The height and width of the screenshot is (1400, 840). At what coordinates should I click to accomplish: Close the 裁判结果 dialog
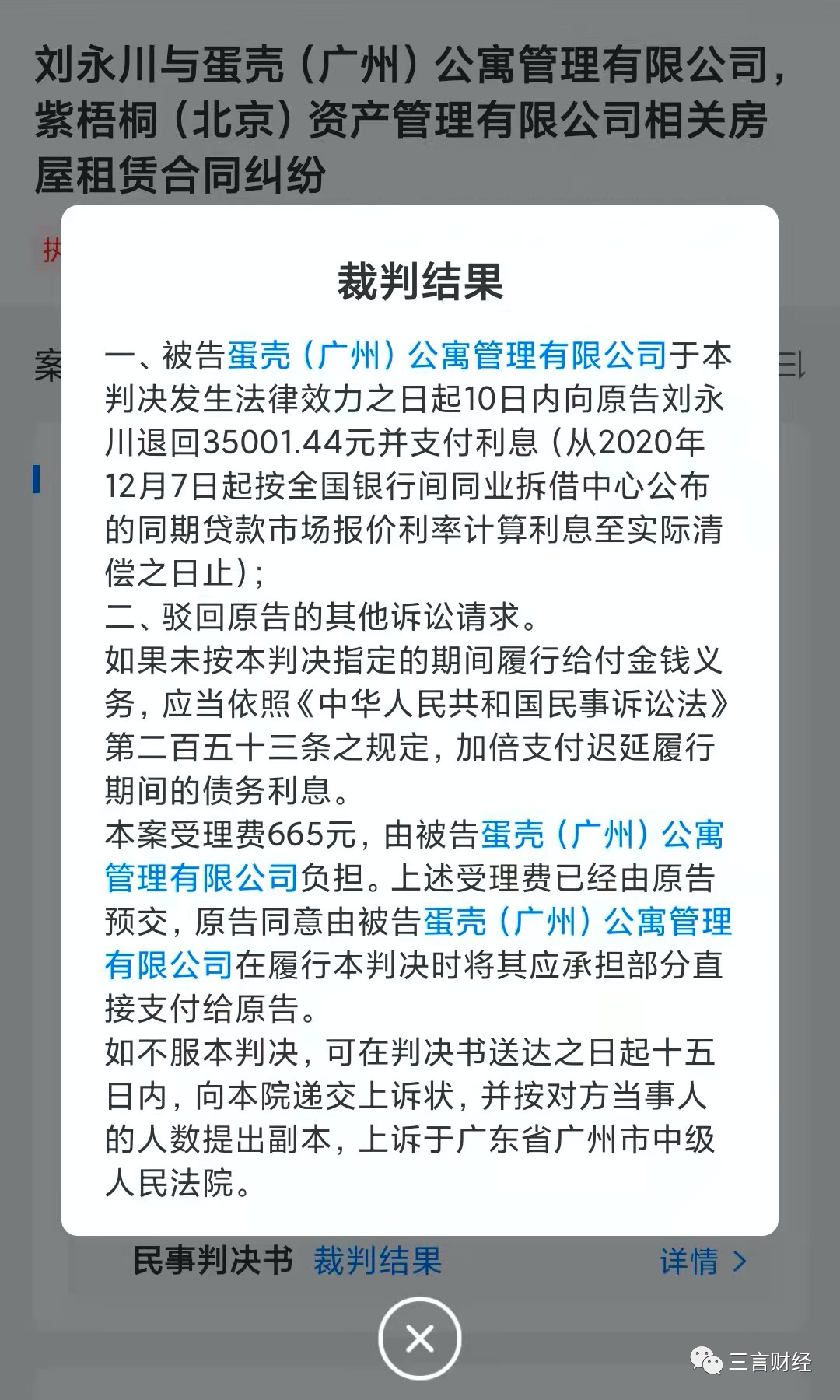pos(420,1339)
